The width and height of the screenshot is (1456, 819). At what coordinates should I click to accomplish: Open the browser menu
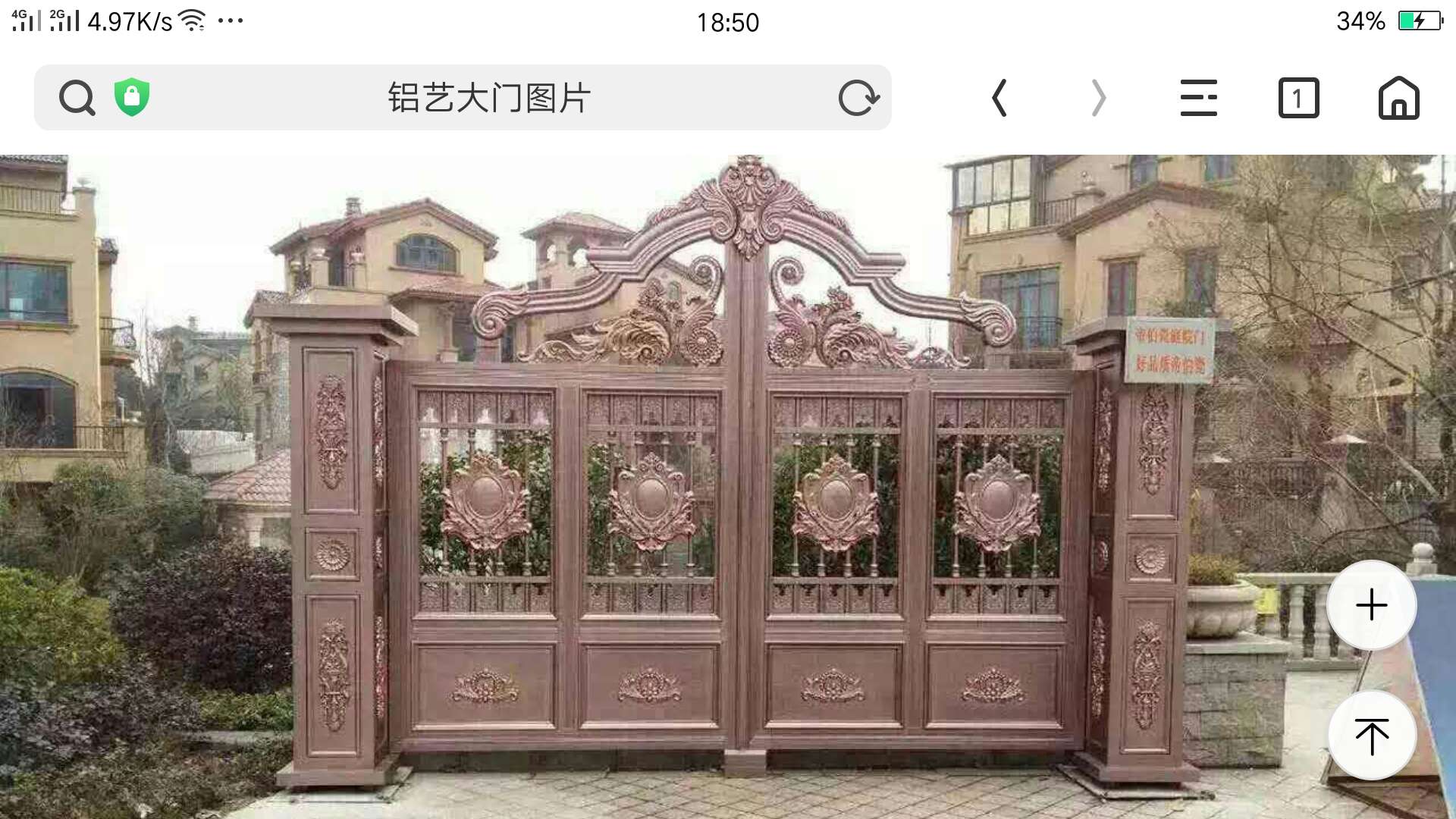coord(1198,98)
